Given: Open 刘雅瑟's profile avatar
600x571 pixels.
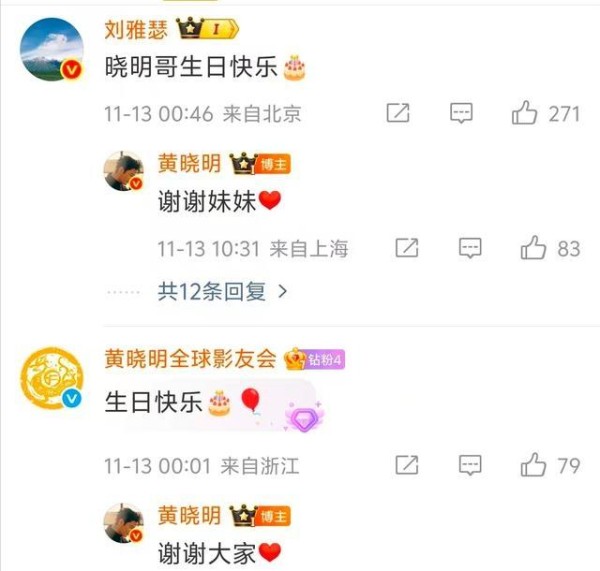Looking at the screenshot, I should click(51, 52).
